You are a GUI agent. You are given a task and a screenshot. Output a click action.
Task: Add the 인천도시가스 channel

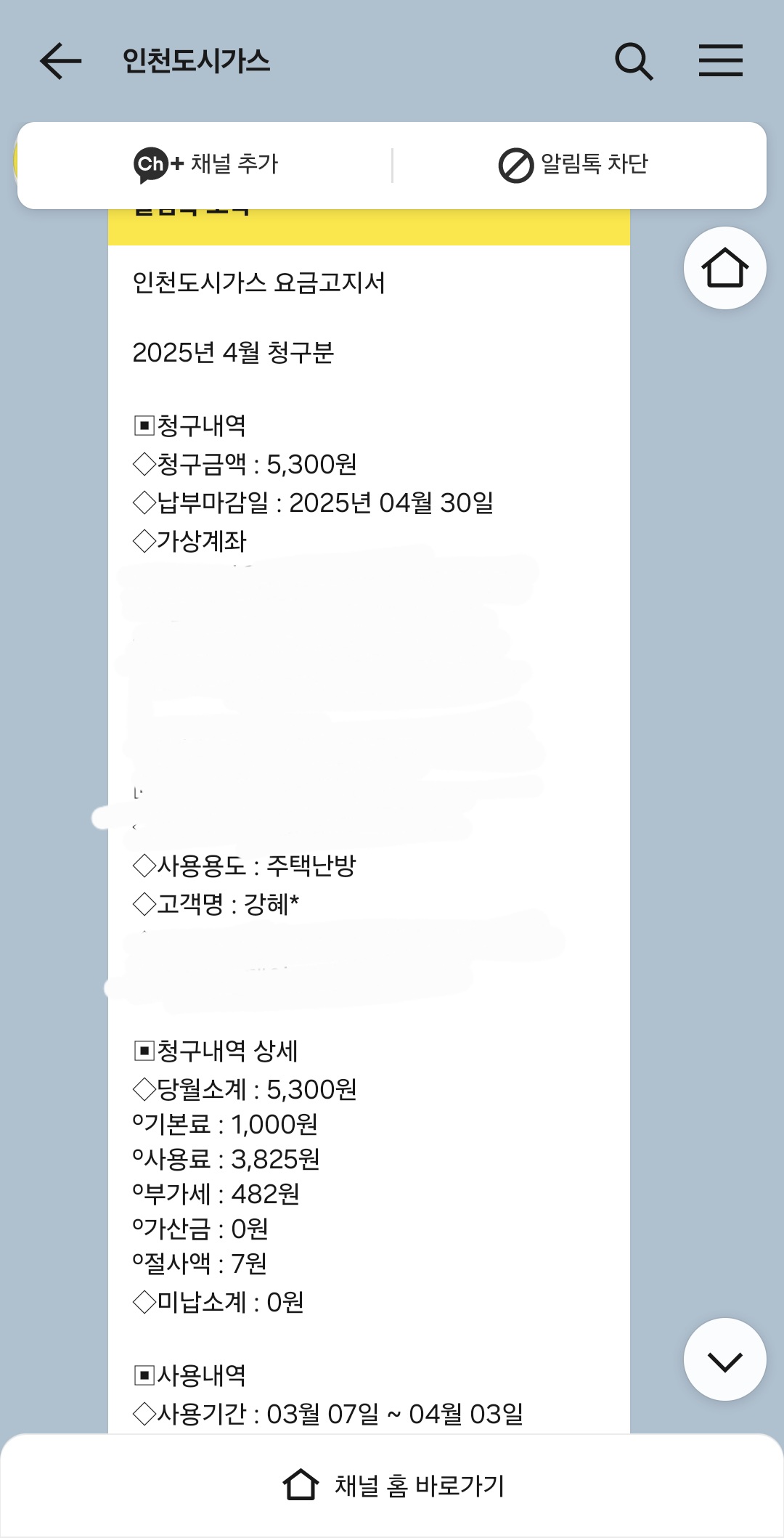207,165
